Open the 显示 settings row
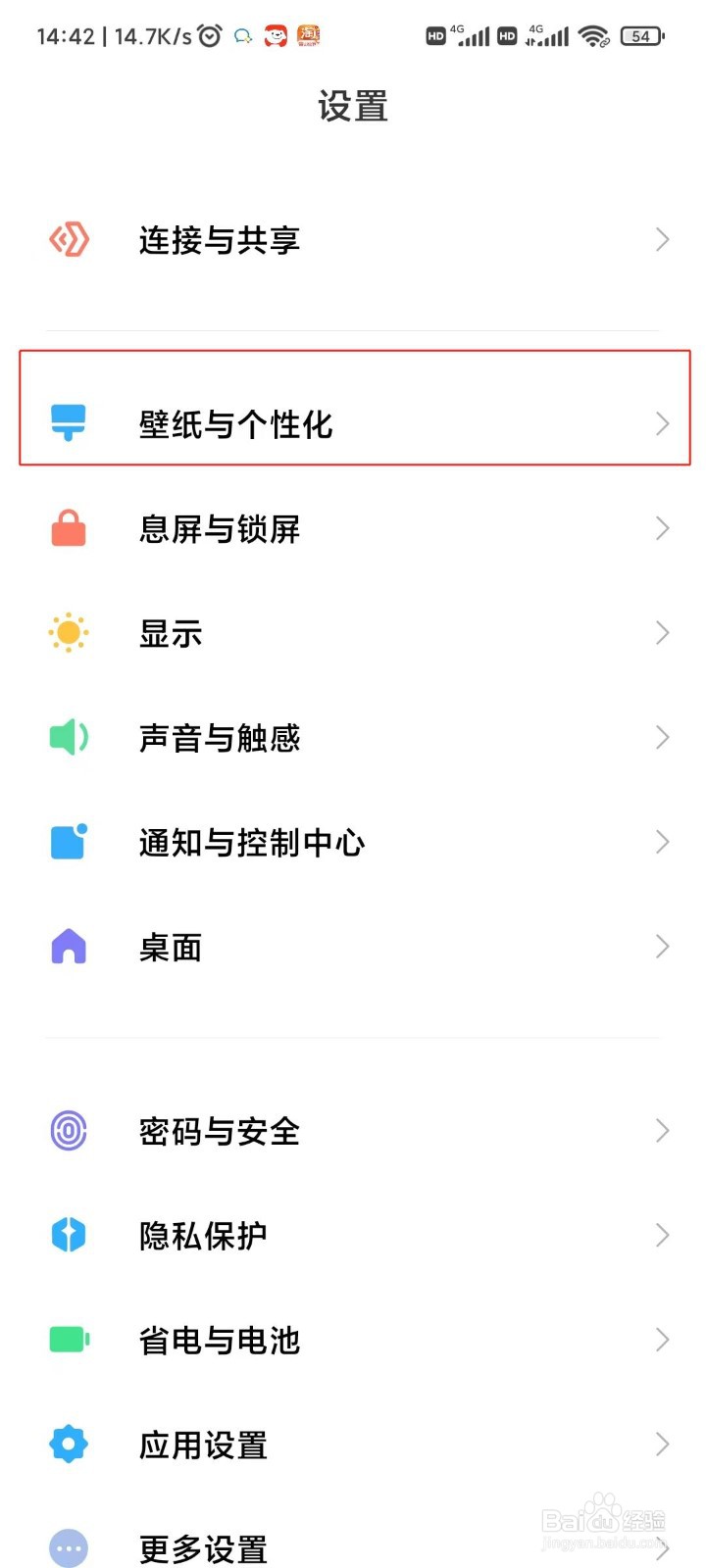 [x=172, y=634]
